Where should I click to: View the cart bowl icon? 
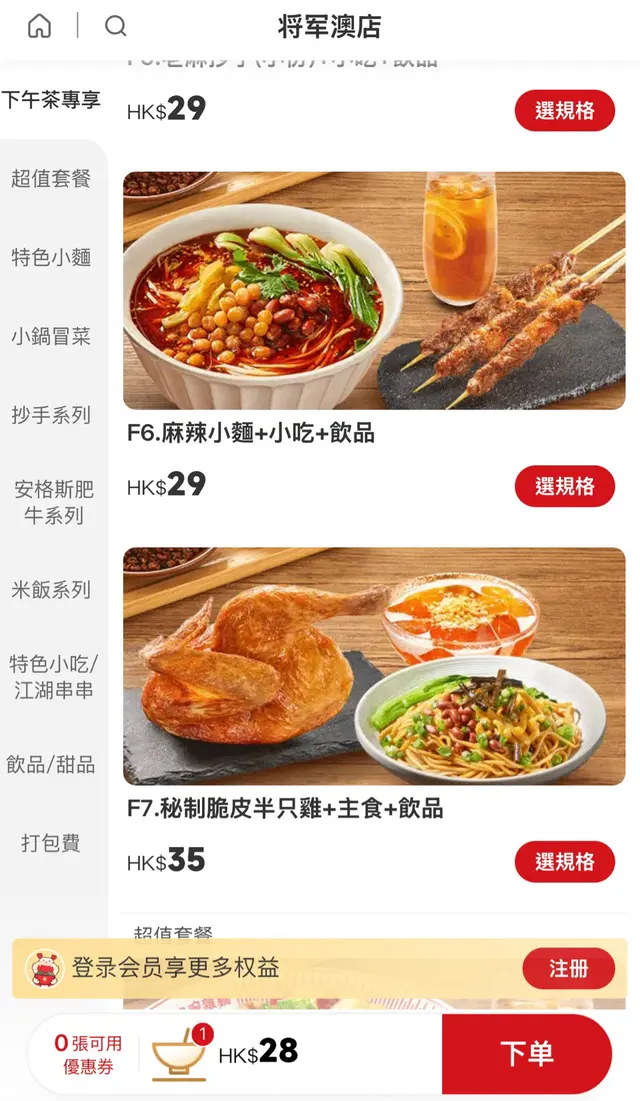point(179,1056)
